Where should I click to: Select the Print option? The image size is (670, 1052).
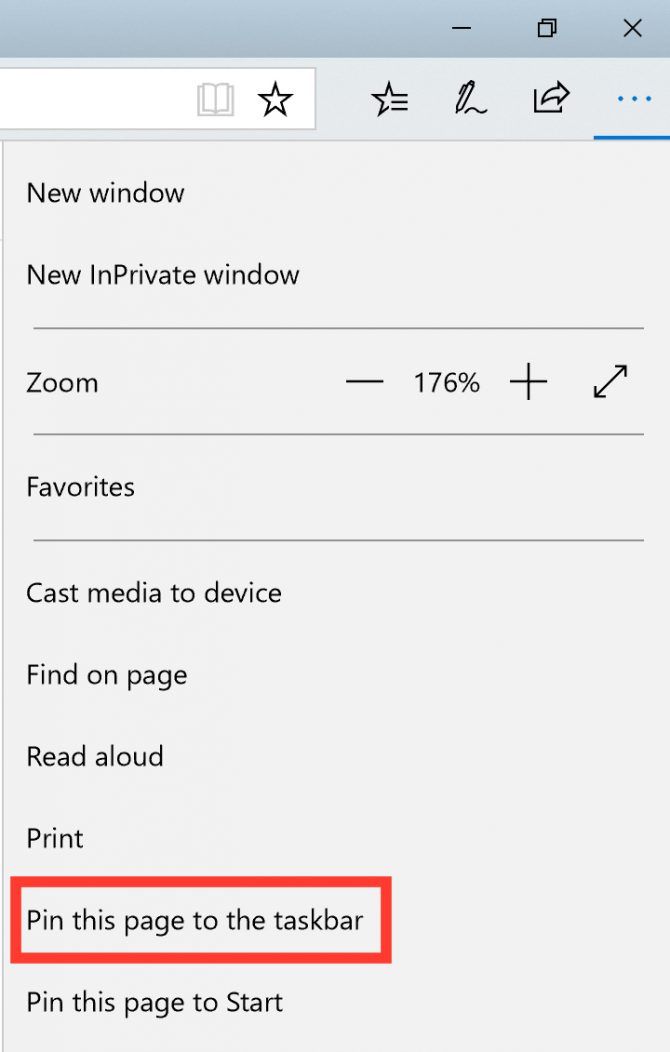pos(55,839)
